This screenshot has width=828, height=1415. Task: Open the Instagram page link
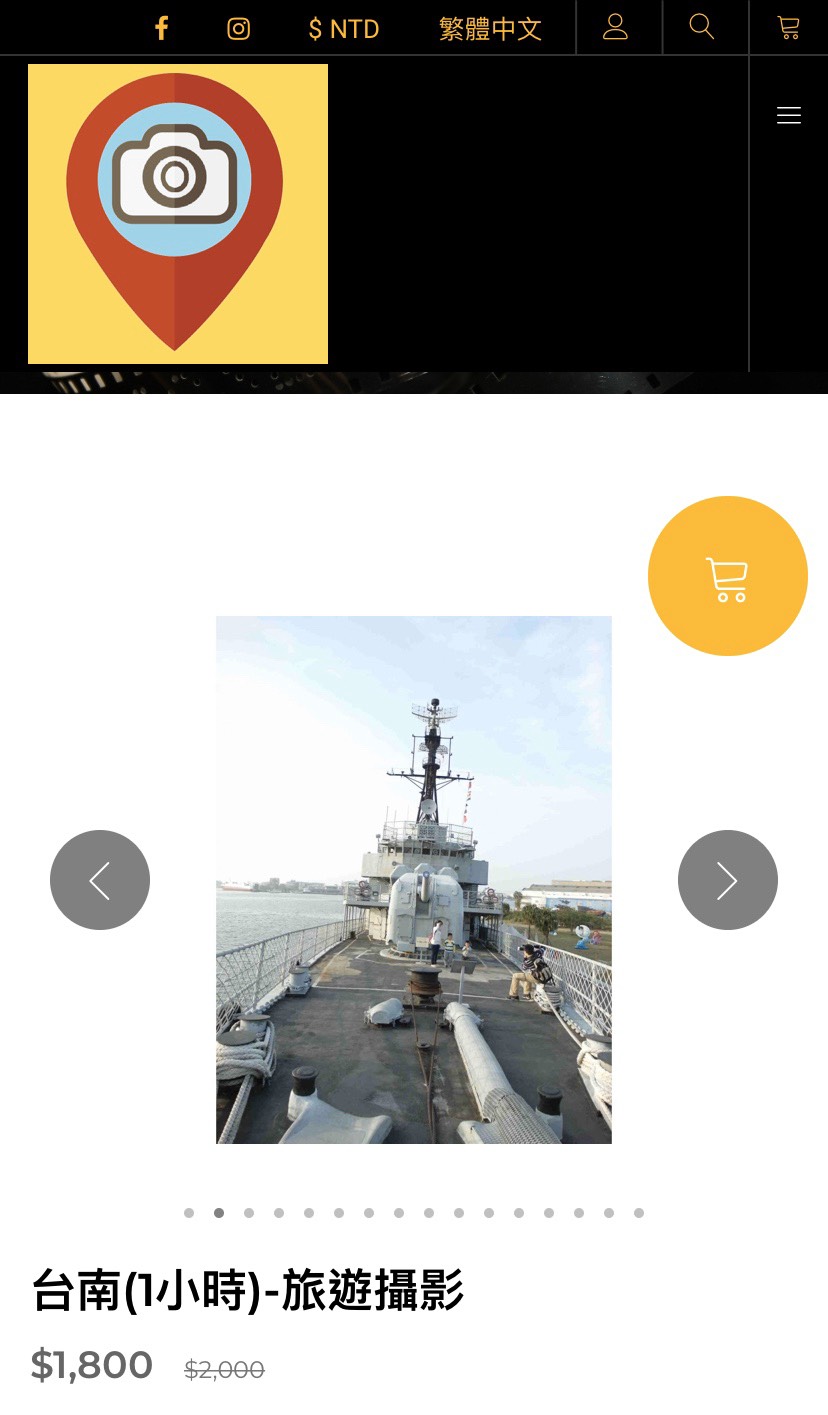click(x=238, y=28)
